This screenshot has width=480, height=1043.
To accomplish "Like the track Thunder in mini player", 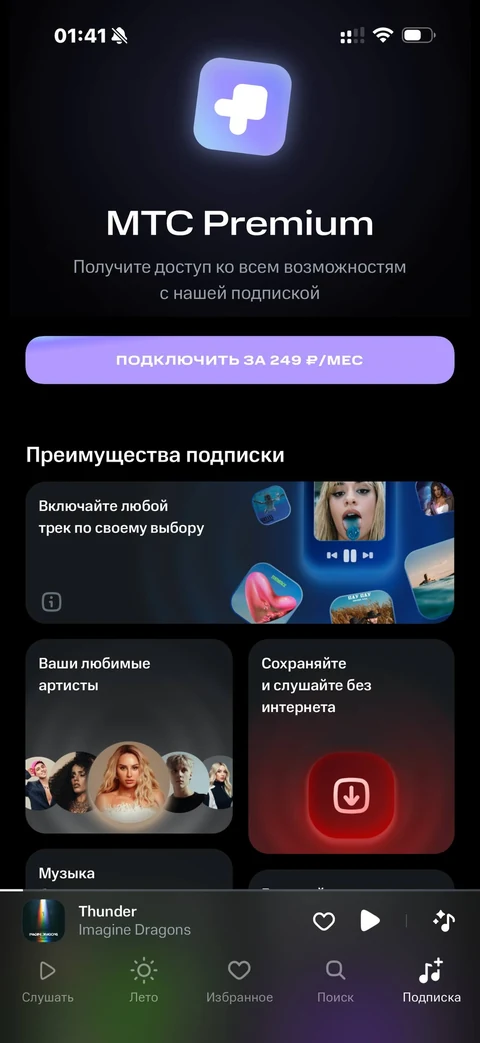I will [324, 921].
